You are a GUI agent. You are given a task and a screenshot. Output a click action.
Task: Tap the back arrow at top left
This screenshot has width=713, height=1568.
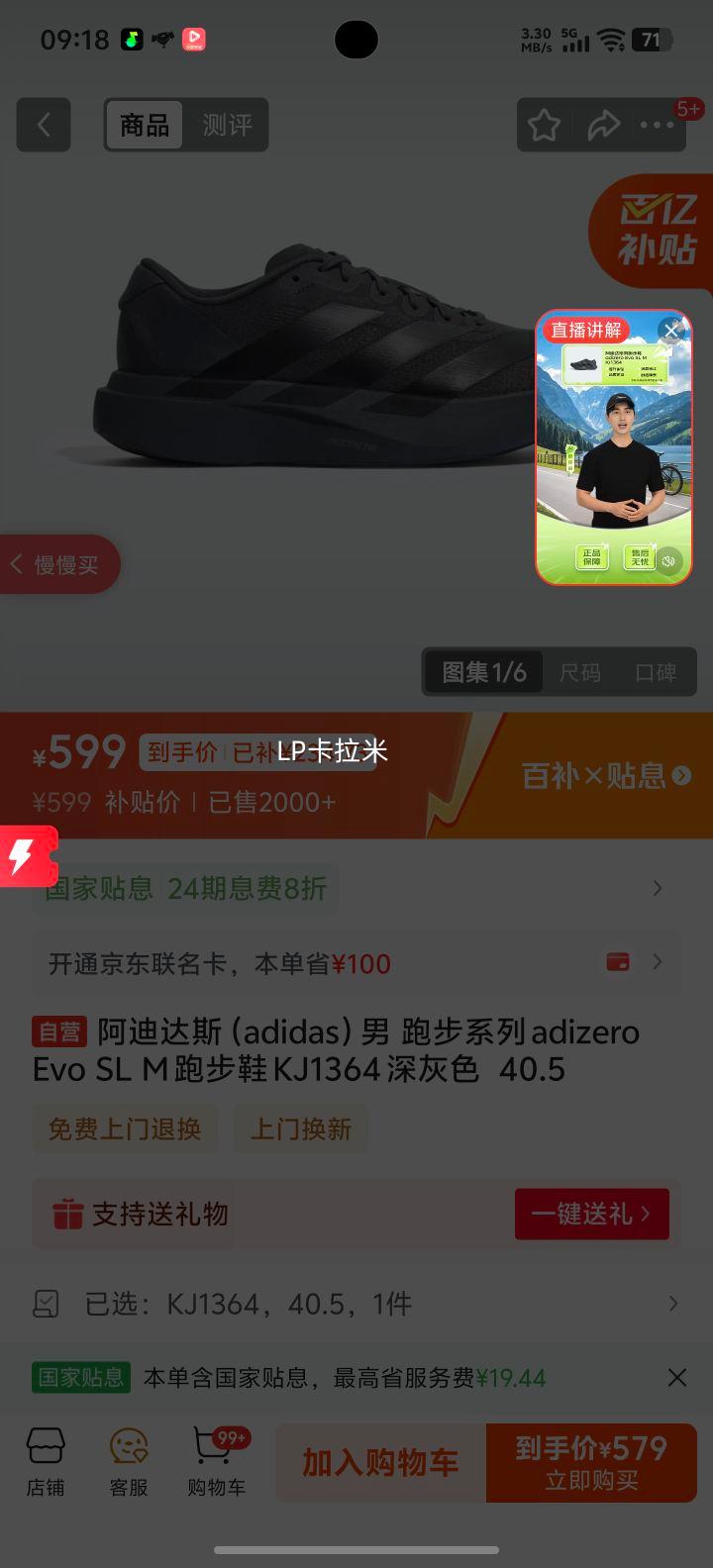pyautogui.click(x=44, y=125)
